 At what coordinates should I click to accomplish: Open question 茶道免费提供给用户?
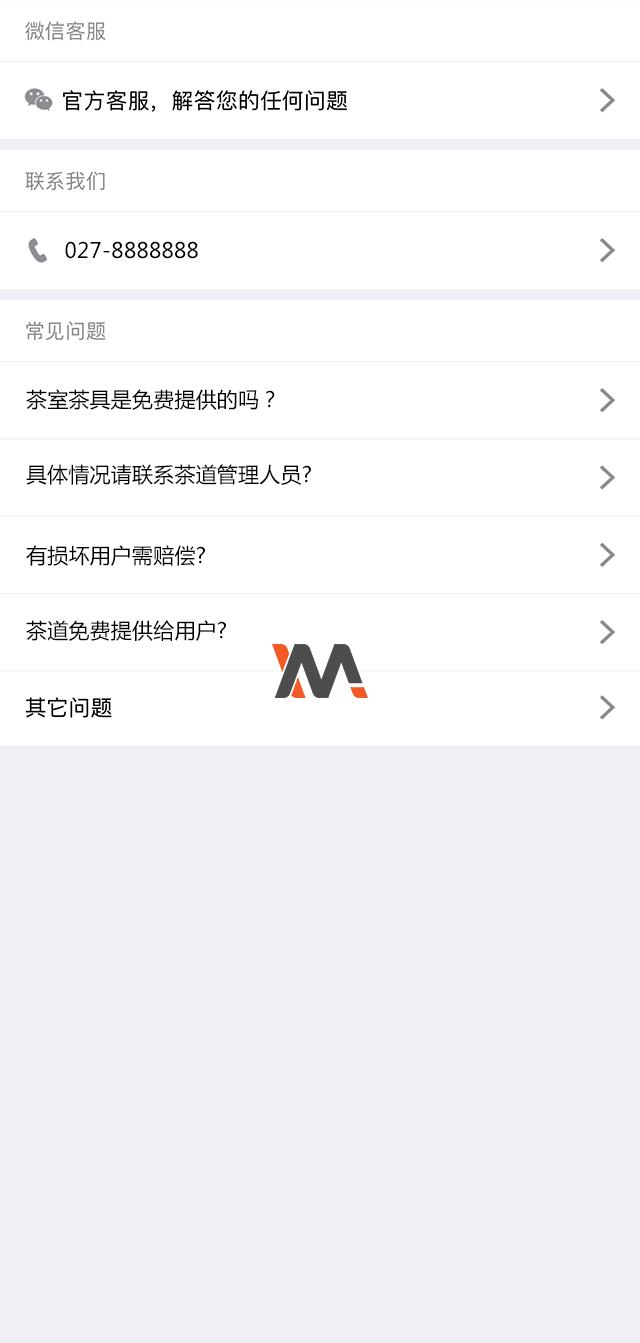click(x=320, y=632)
